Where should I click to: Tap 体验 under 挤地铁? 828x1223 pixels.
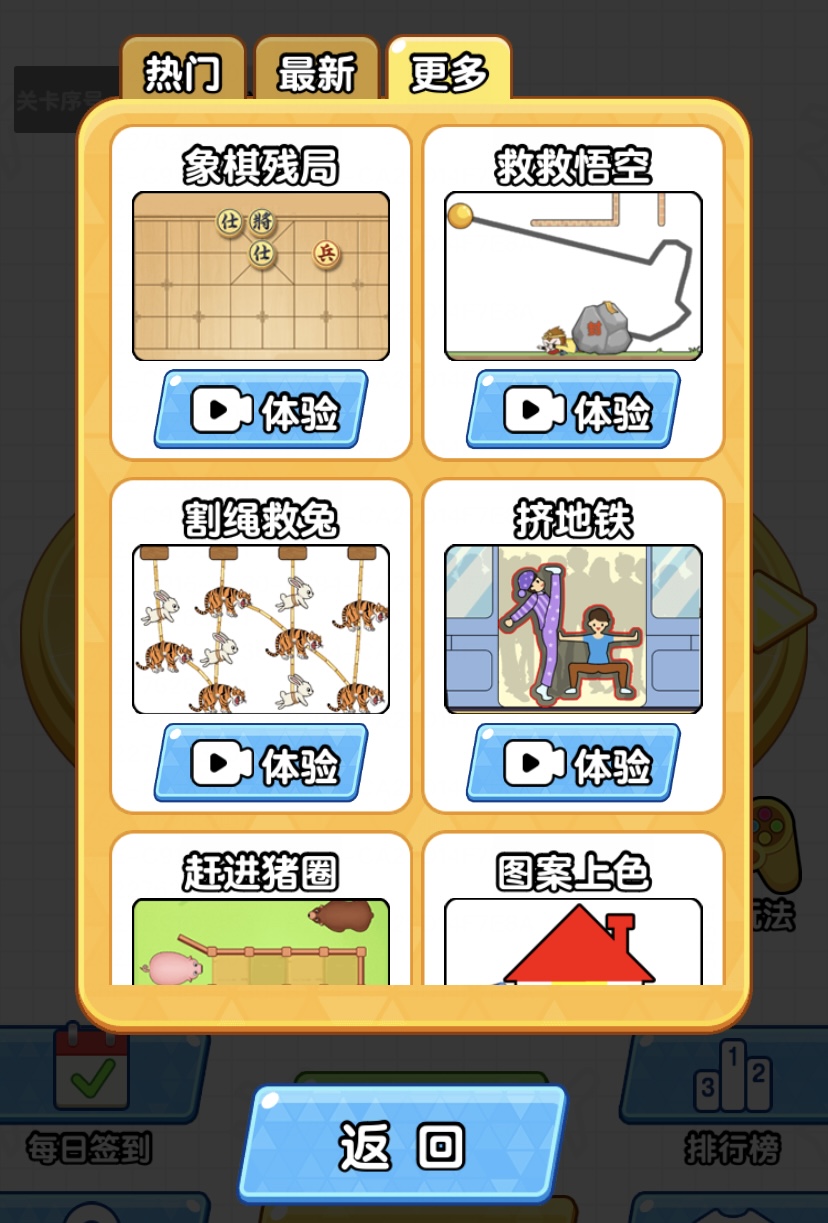573,764
